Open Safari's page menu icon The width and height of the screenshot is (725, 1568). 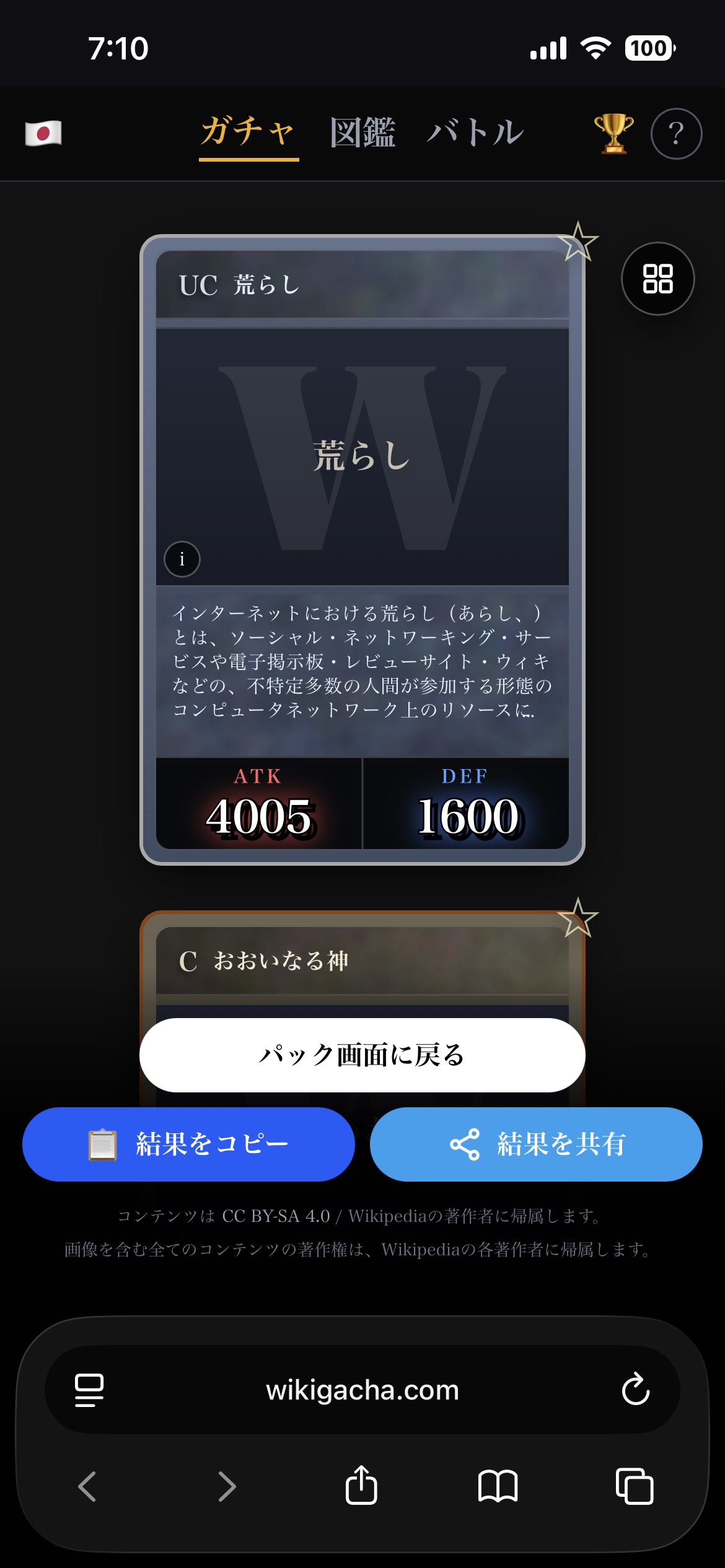[89, 1390]
